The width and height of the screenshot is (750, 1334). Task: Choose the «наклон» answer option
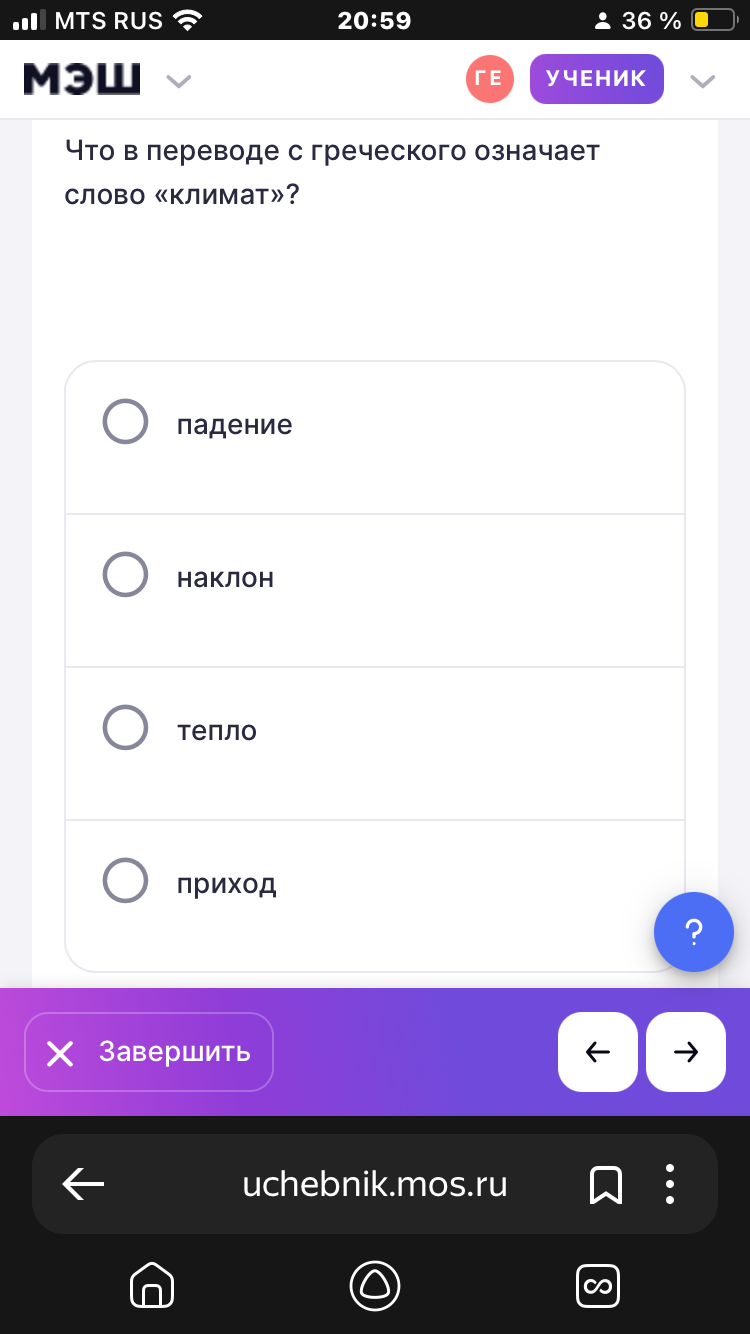(126, 575)
